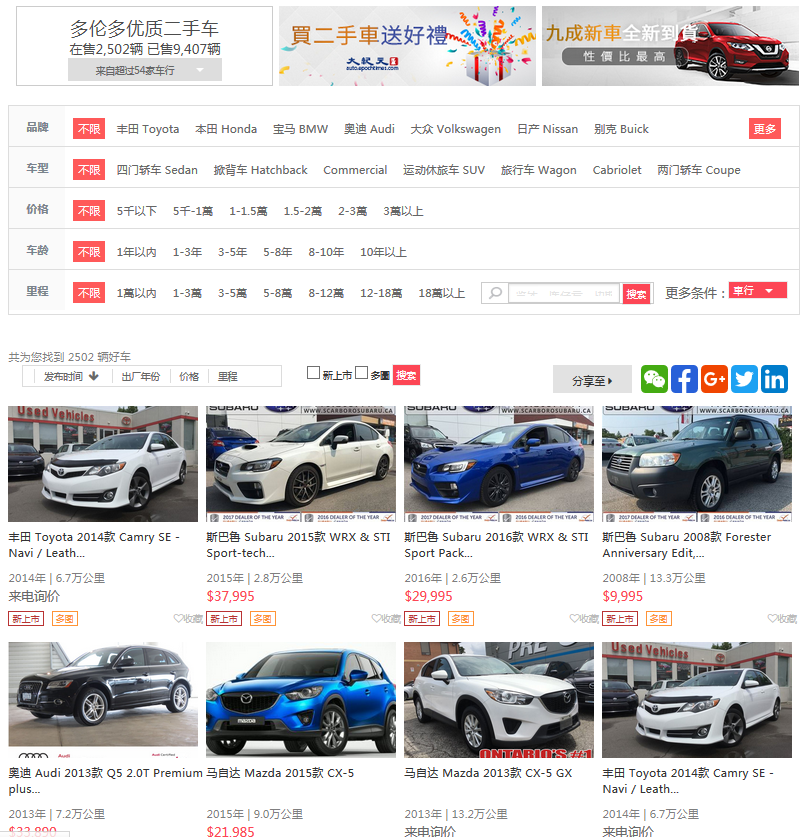The width and height of the screenshot is (802, 837).
Task: Expand the 来自超过54家车行 dealer dropdown
Action: (x=145, y=70)
